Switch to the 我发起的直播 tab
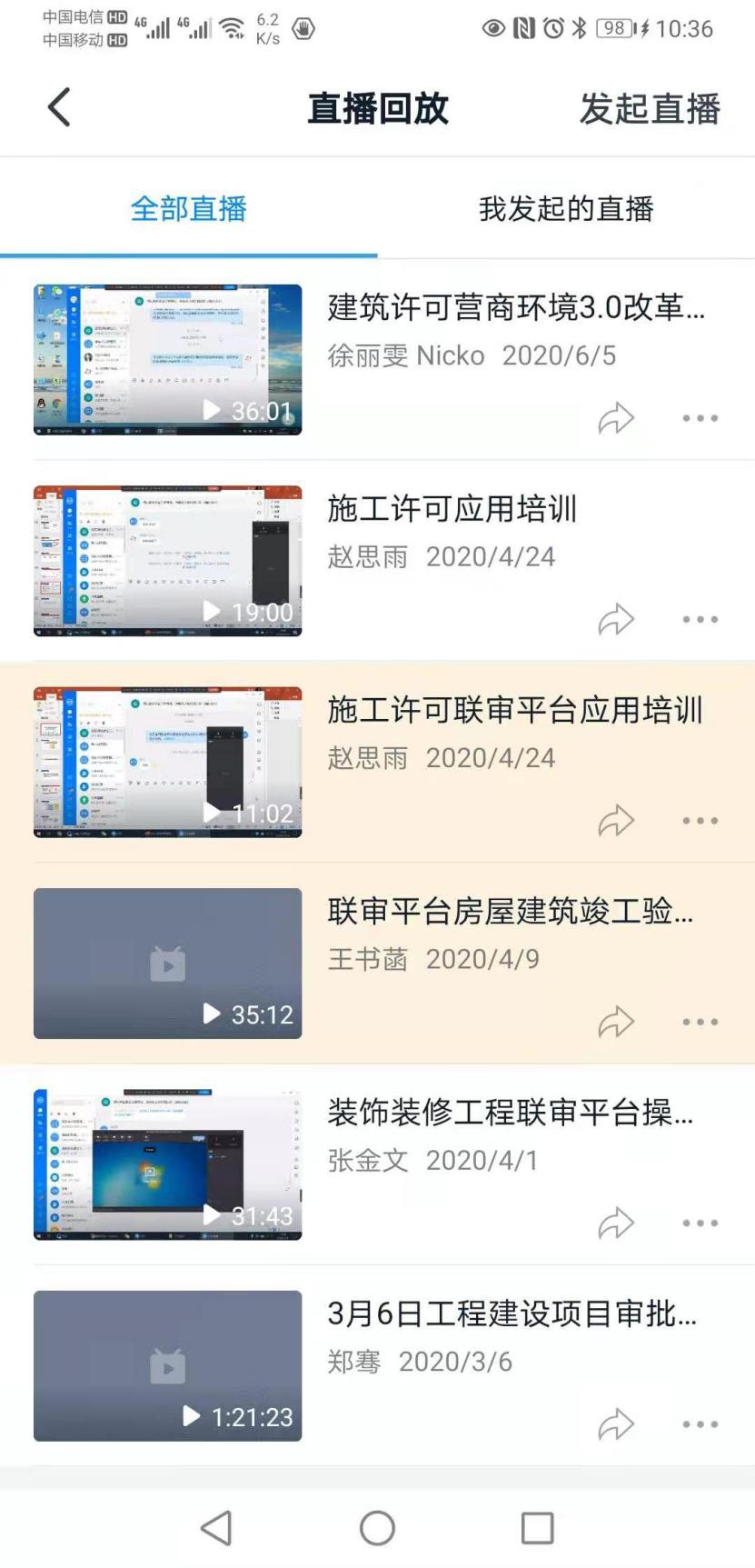 [565, 209]
